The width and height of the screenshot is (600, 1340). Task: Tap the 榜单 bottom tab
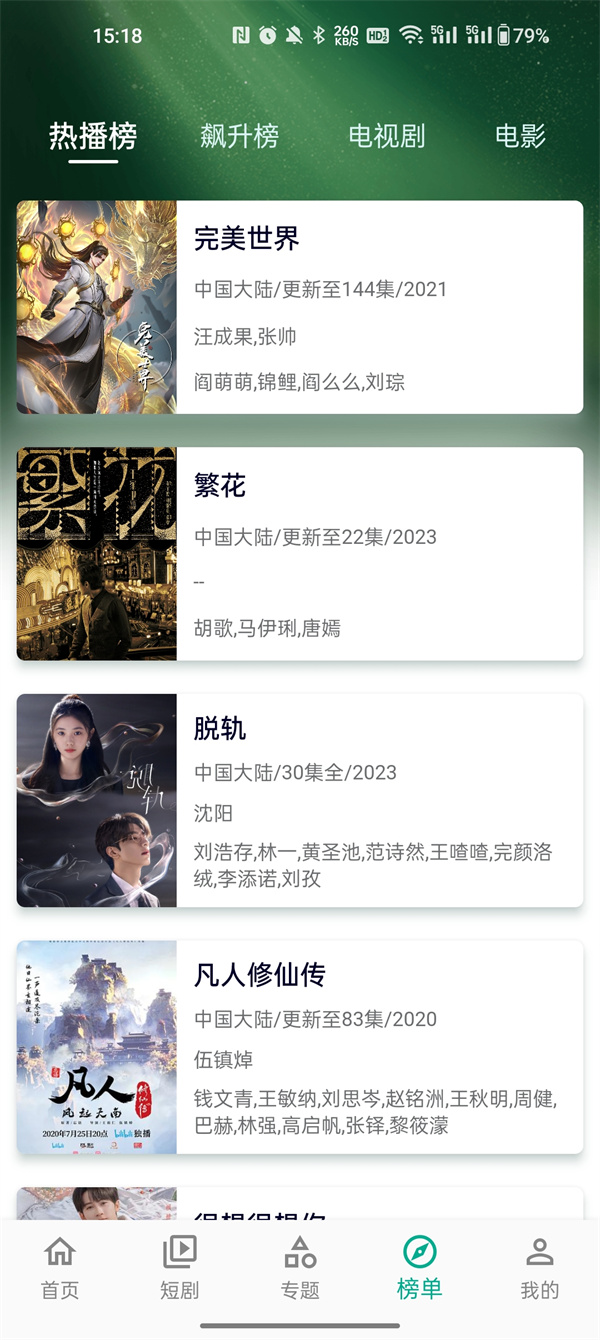pos(419,1267)
